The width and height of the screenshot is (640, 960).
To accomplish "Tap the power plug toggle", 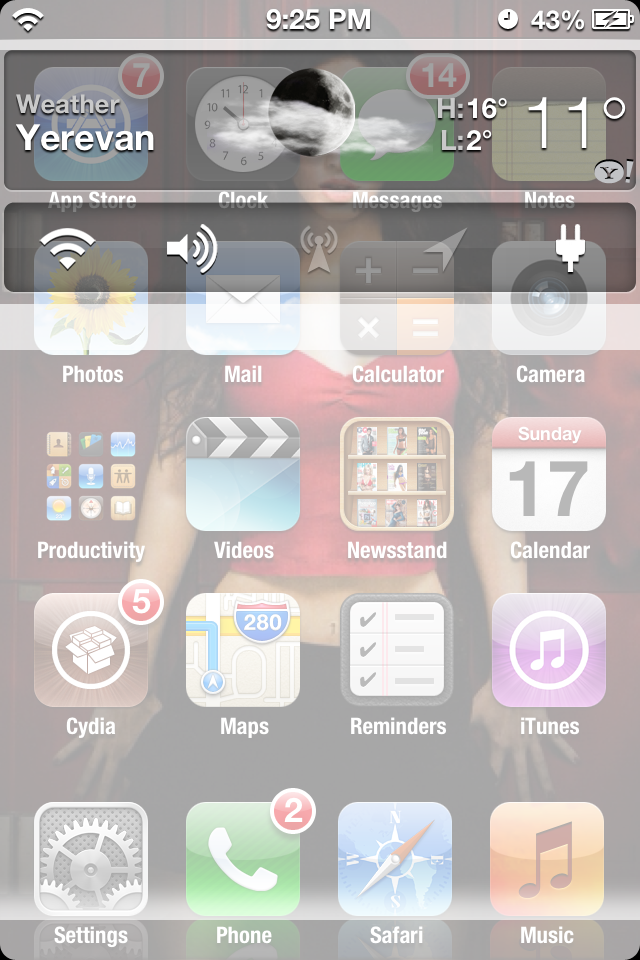I will (x=570, y=248).
